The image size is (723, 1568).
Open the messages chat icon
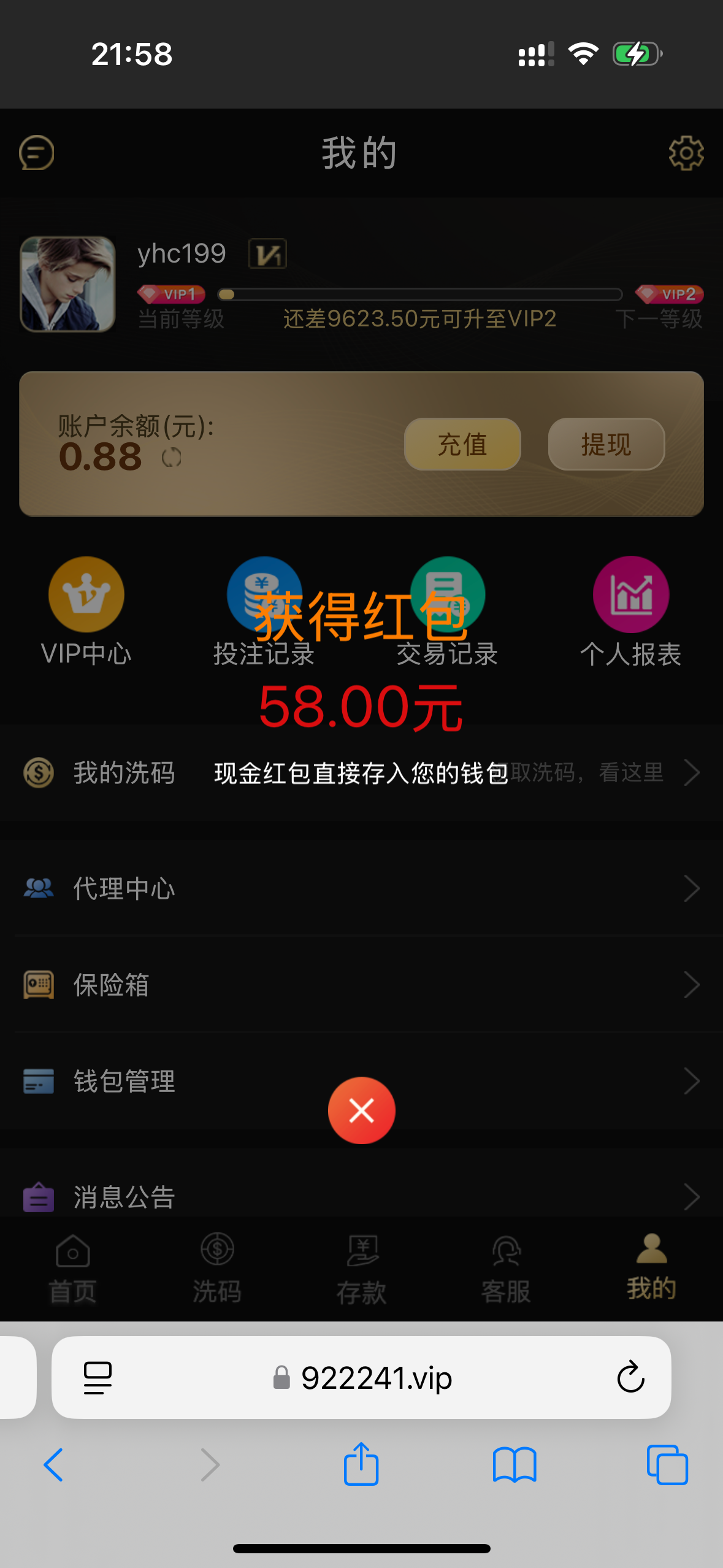37,153
